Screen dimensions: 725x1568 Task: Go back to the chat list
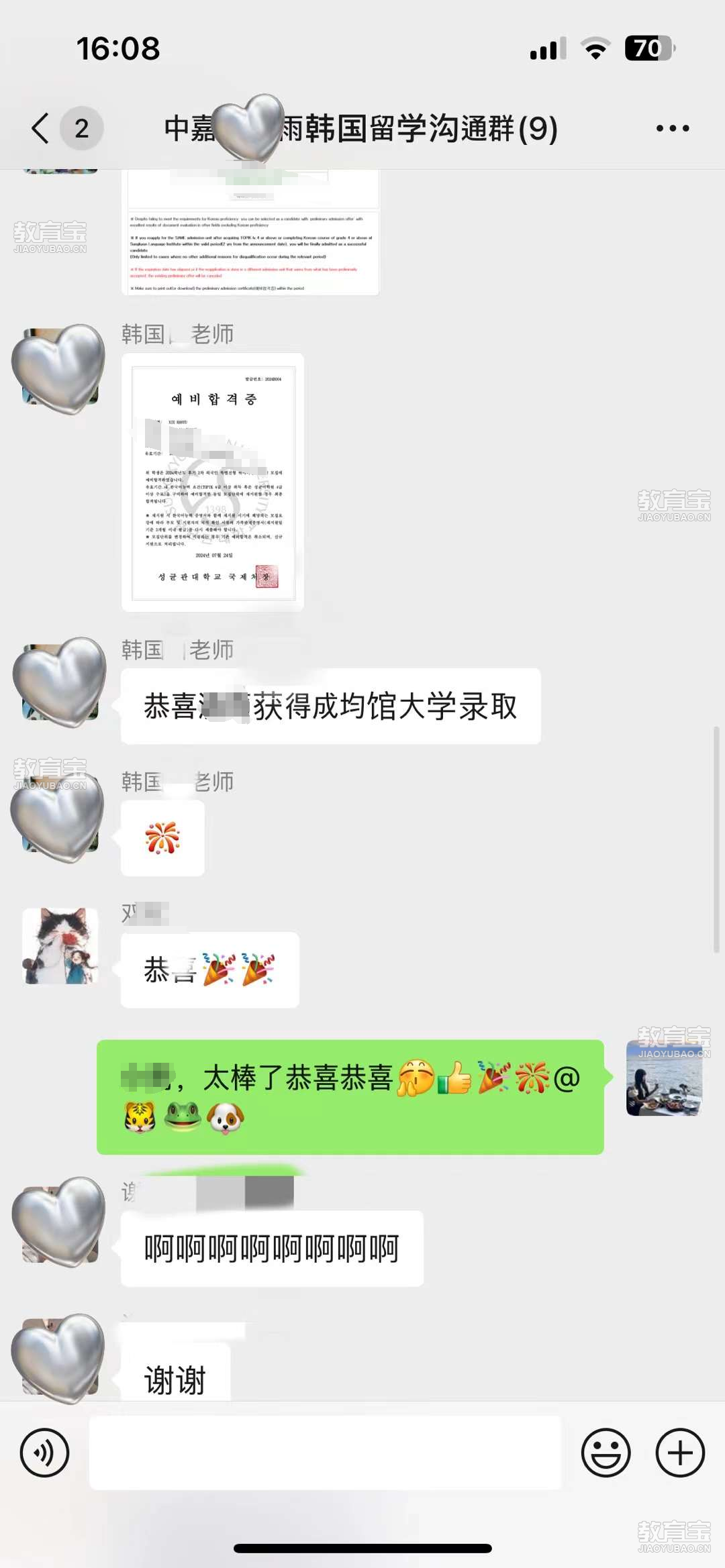coord(42,128)
